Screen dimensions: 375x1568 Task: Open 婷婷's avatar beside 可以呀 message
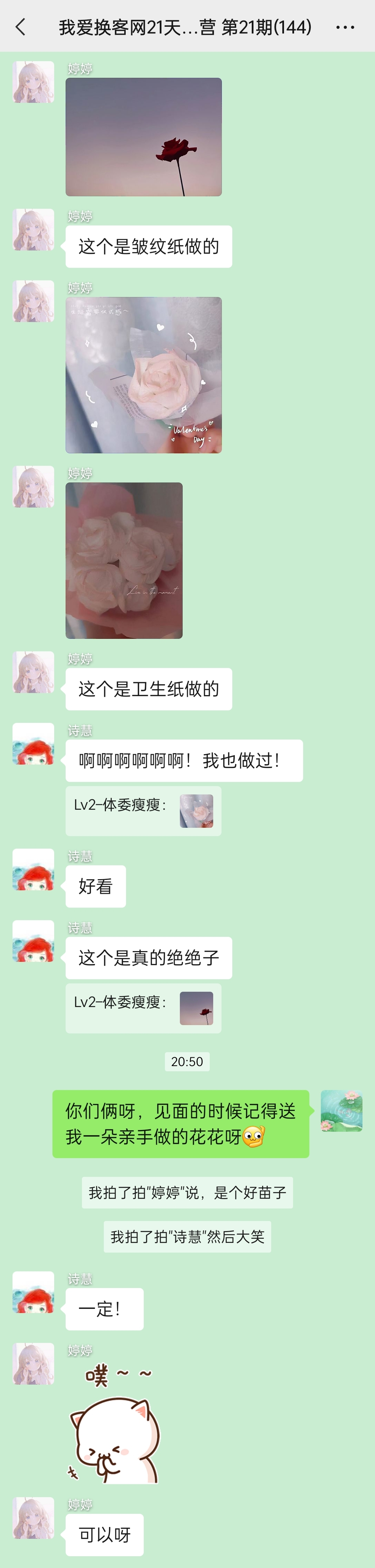click(x=33, y=1518)
